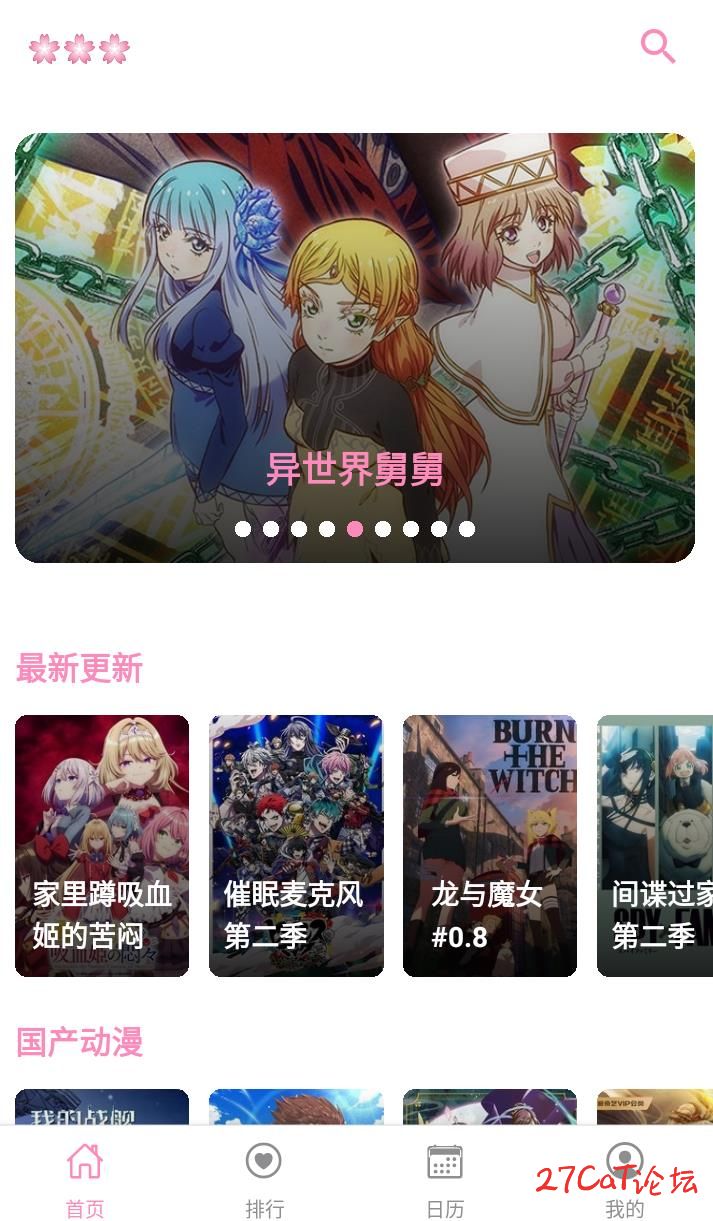Open 催眠麦克风 第二季 card
Screen dimensions: 713x1221
pos(296,845)
